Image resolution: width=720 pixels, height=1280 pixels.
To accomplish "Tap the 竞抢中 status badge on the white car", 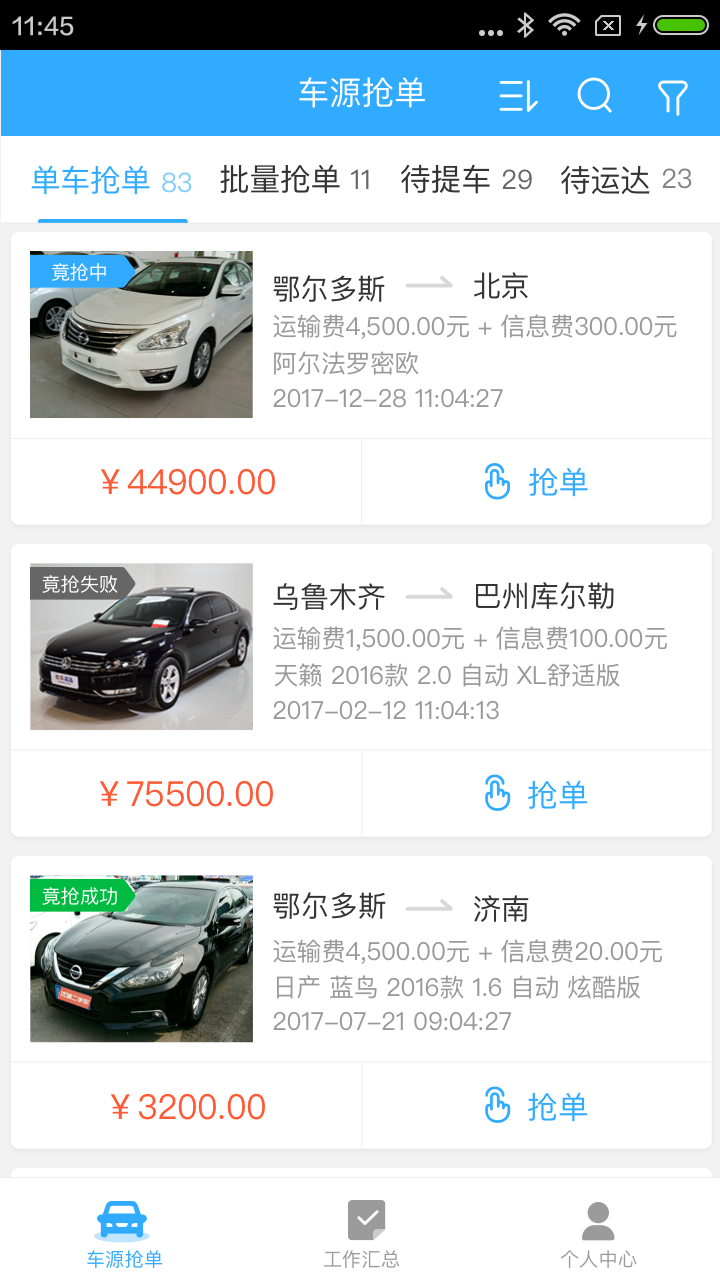I will [x=77, y=271].
